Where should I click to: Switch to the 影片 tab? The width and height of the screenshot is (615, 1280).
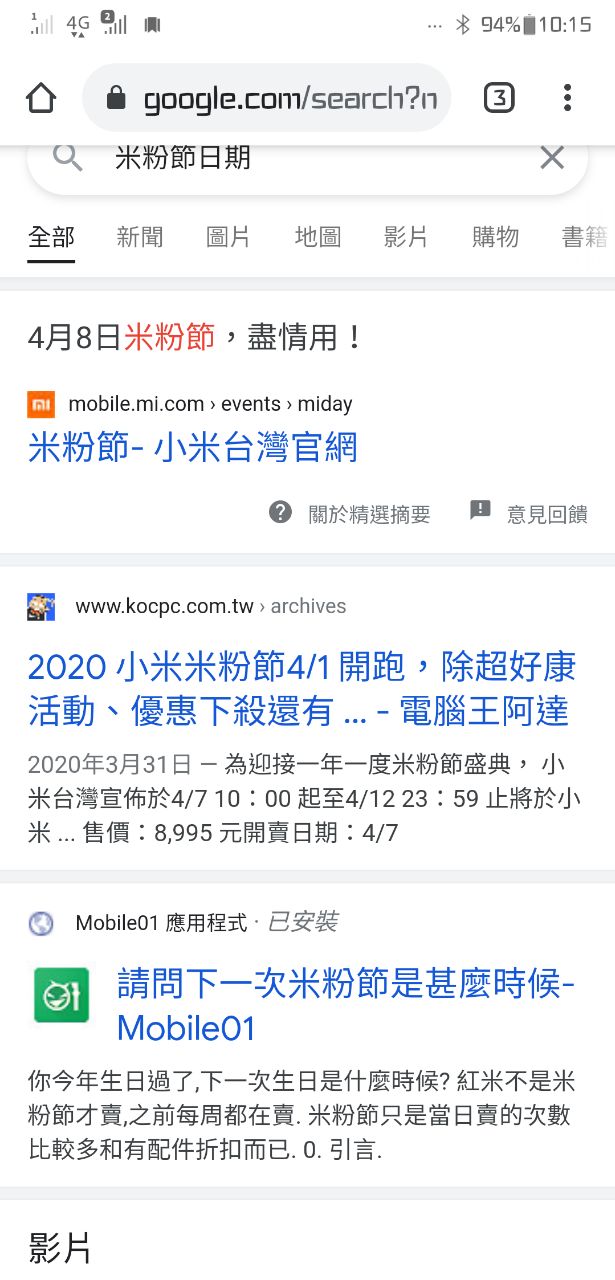pos(406,237)
